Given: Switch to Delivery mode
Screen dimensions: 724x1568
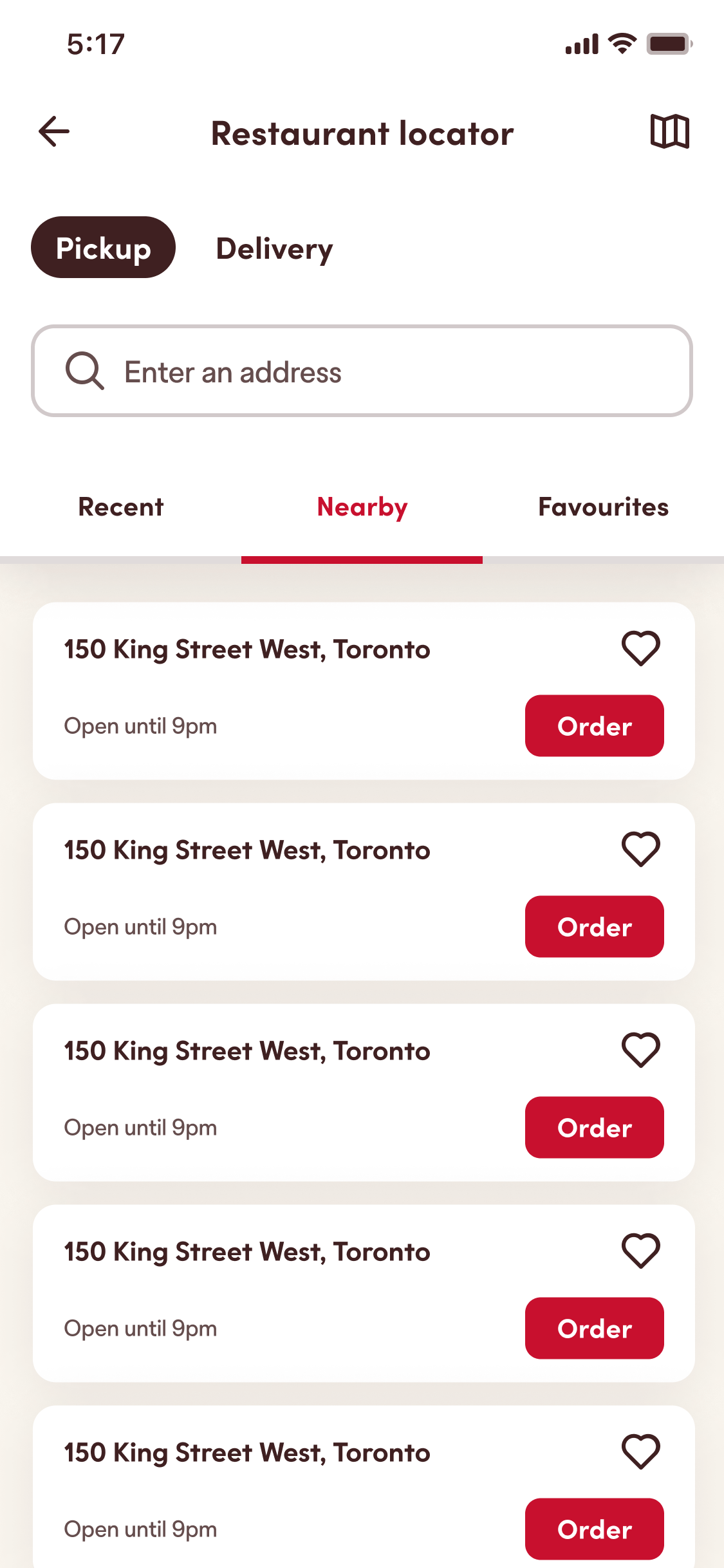Looking at the screenshot, I should (274, 247).
